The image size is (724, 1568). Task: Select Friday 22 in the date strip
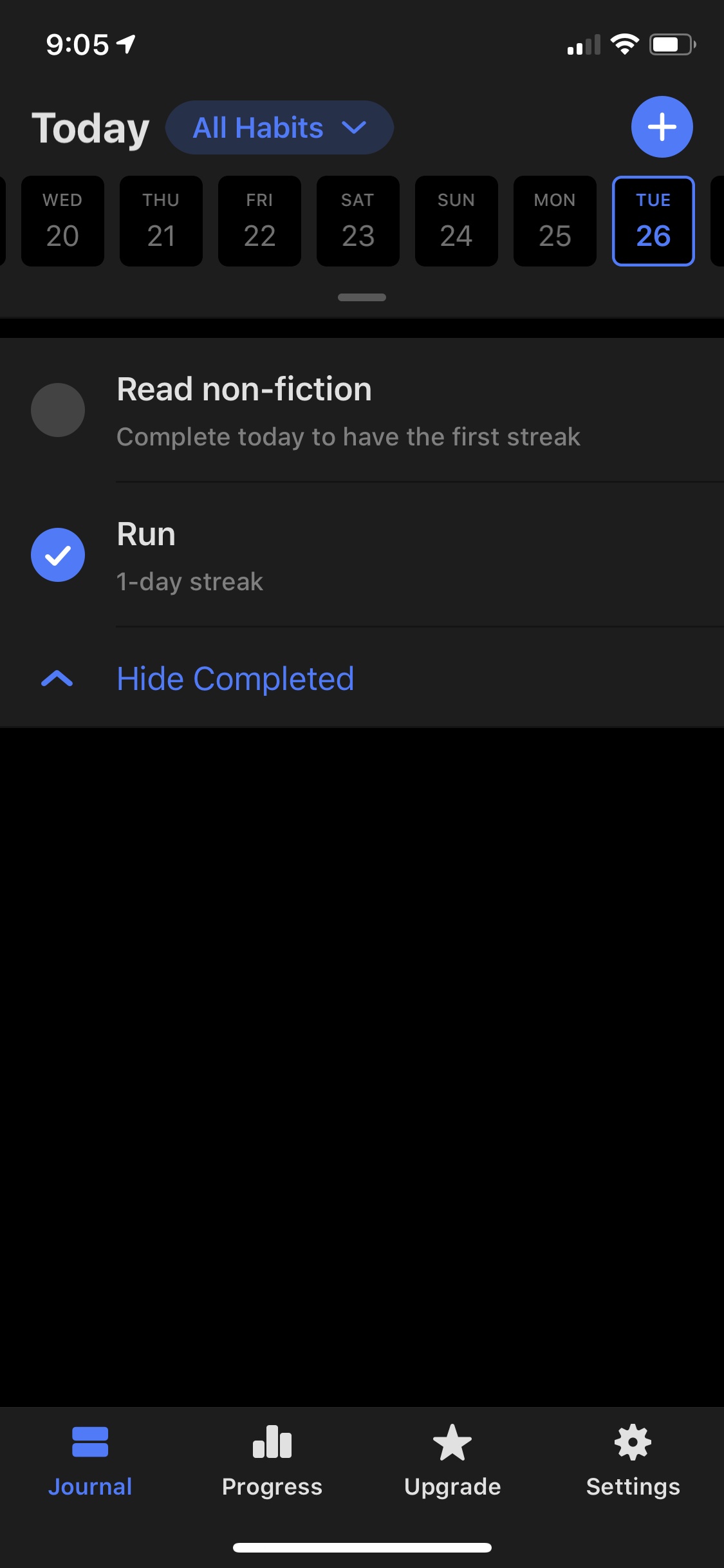tap(259, 221)
